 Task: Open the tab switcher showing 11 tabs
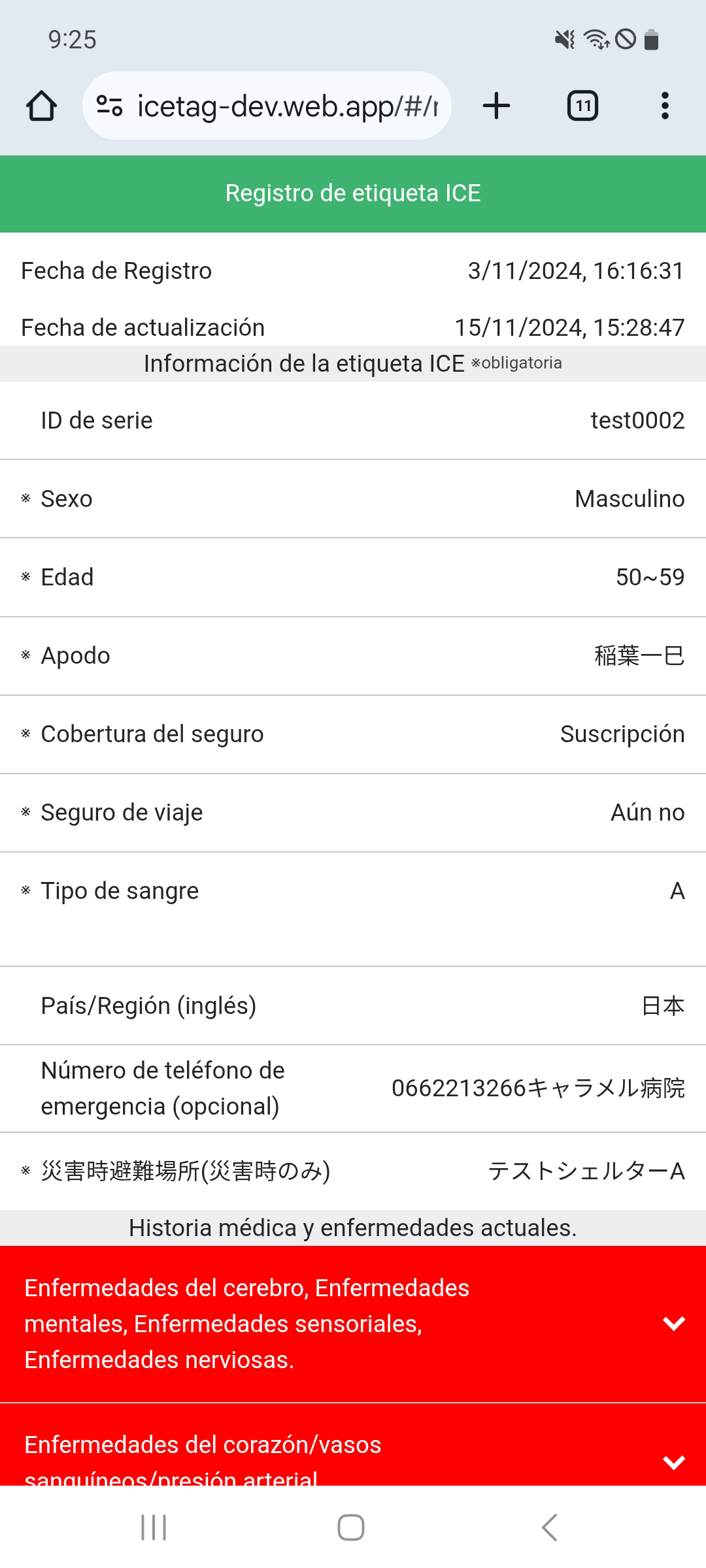[582, 106]
